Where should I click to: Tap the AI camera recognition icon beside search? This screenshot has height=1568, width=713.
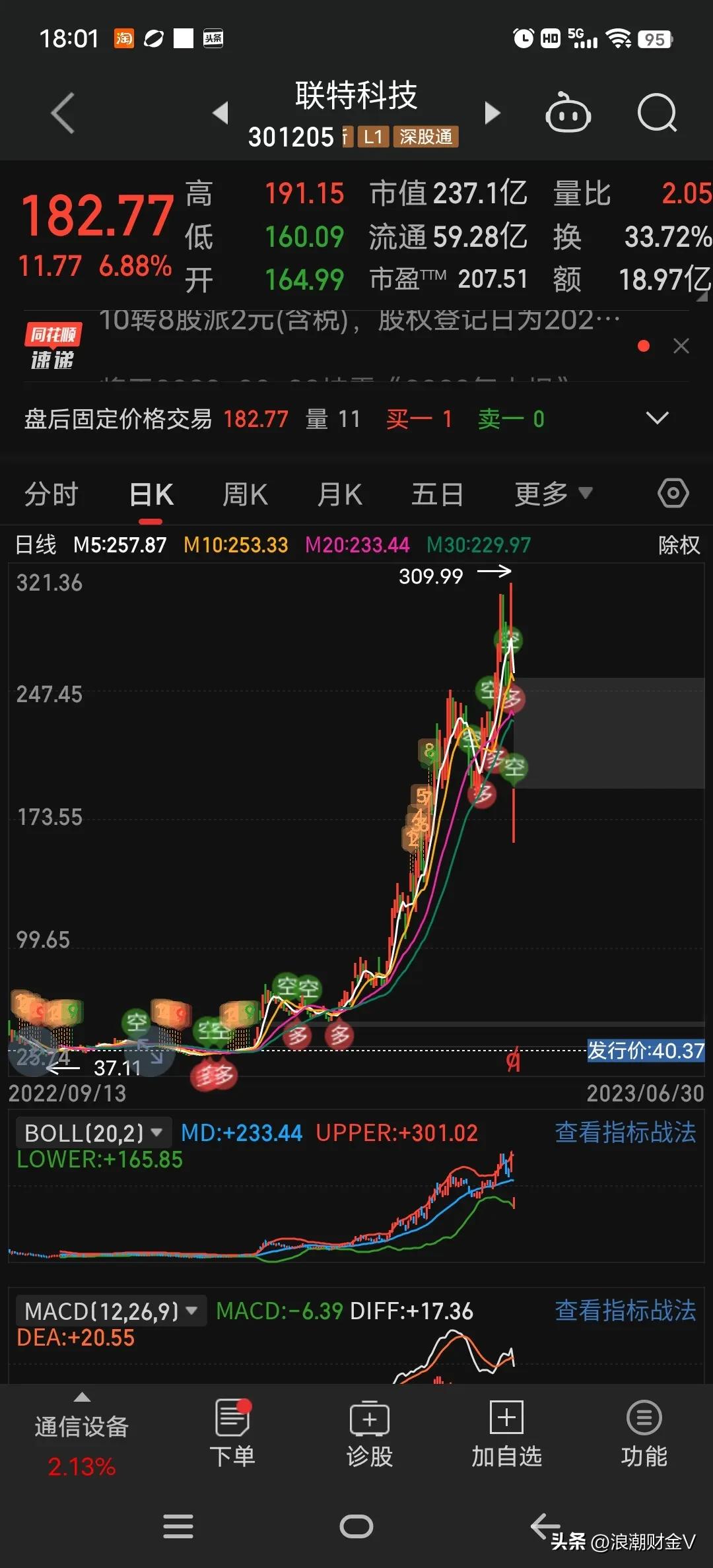tap(569, 112)
